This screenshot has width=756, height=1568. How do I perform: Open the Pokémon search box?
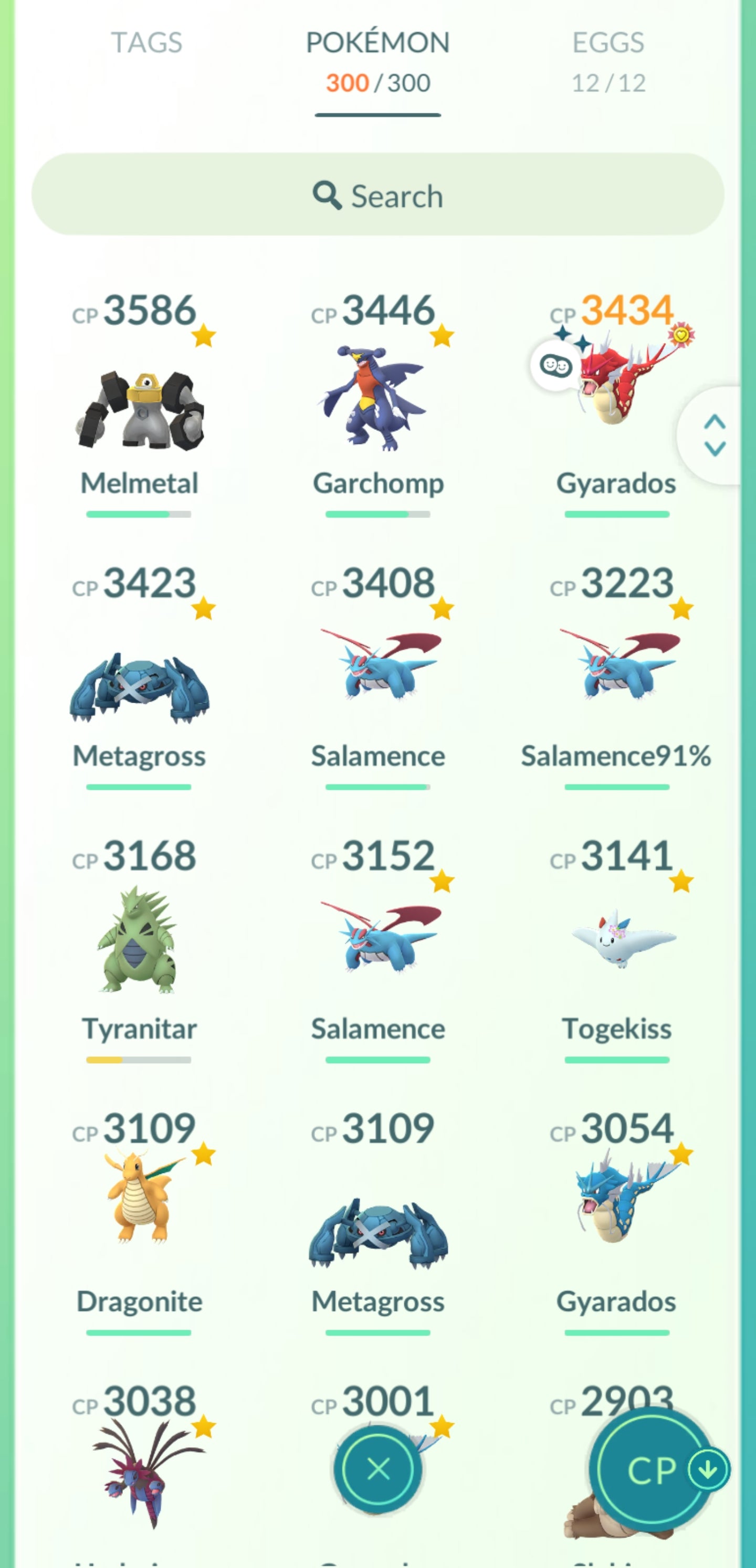point(377,195)
